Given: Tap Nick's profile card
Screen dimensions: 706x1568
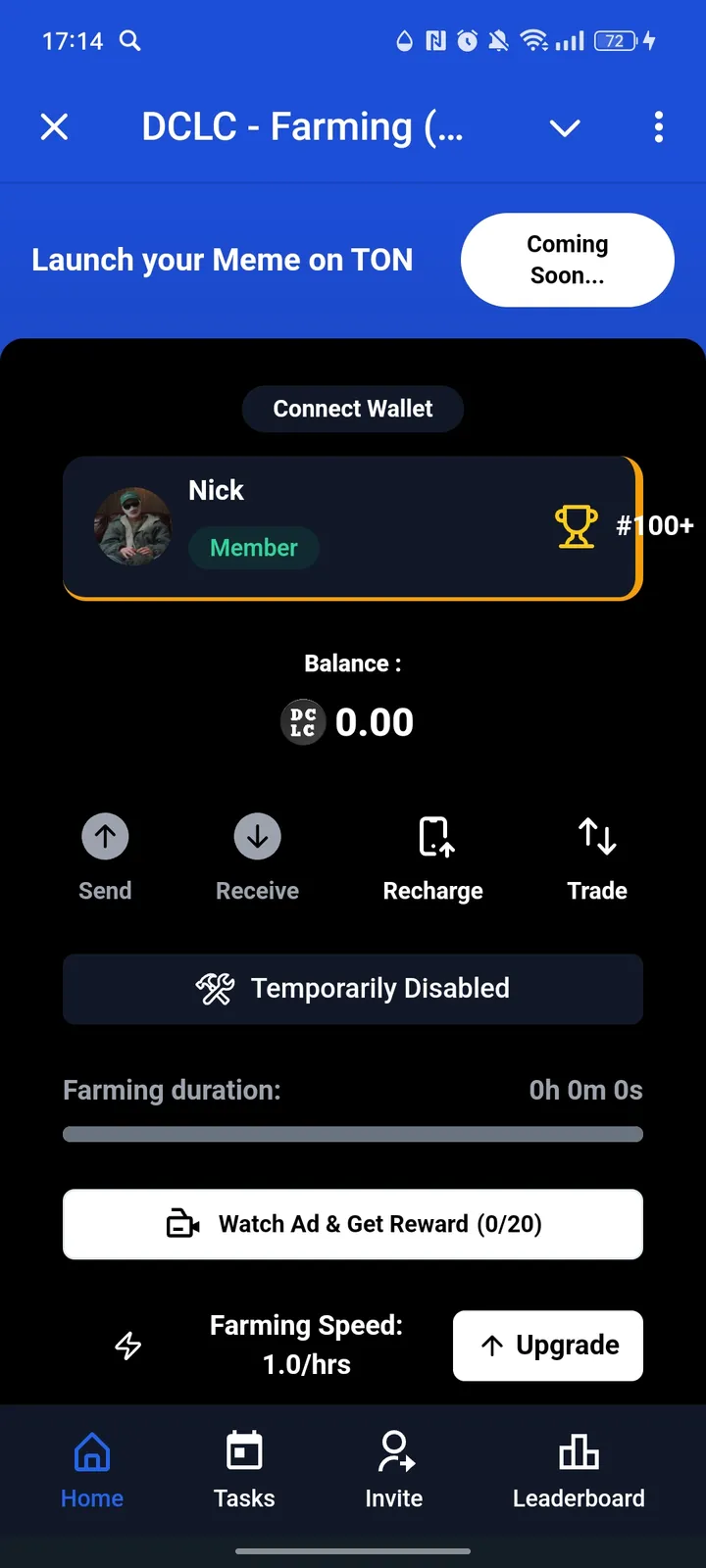Looking at the screenshot, I should click(x=353, y=526).
